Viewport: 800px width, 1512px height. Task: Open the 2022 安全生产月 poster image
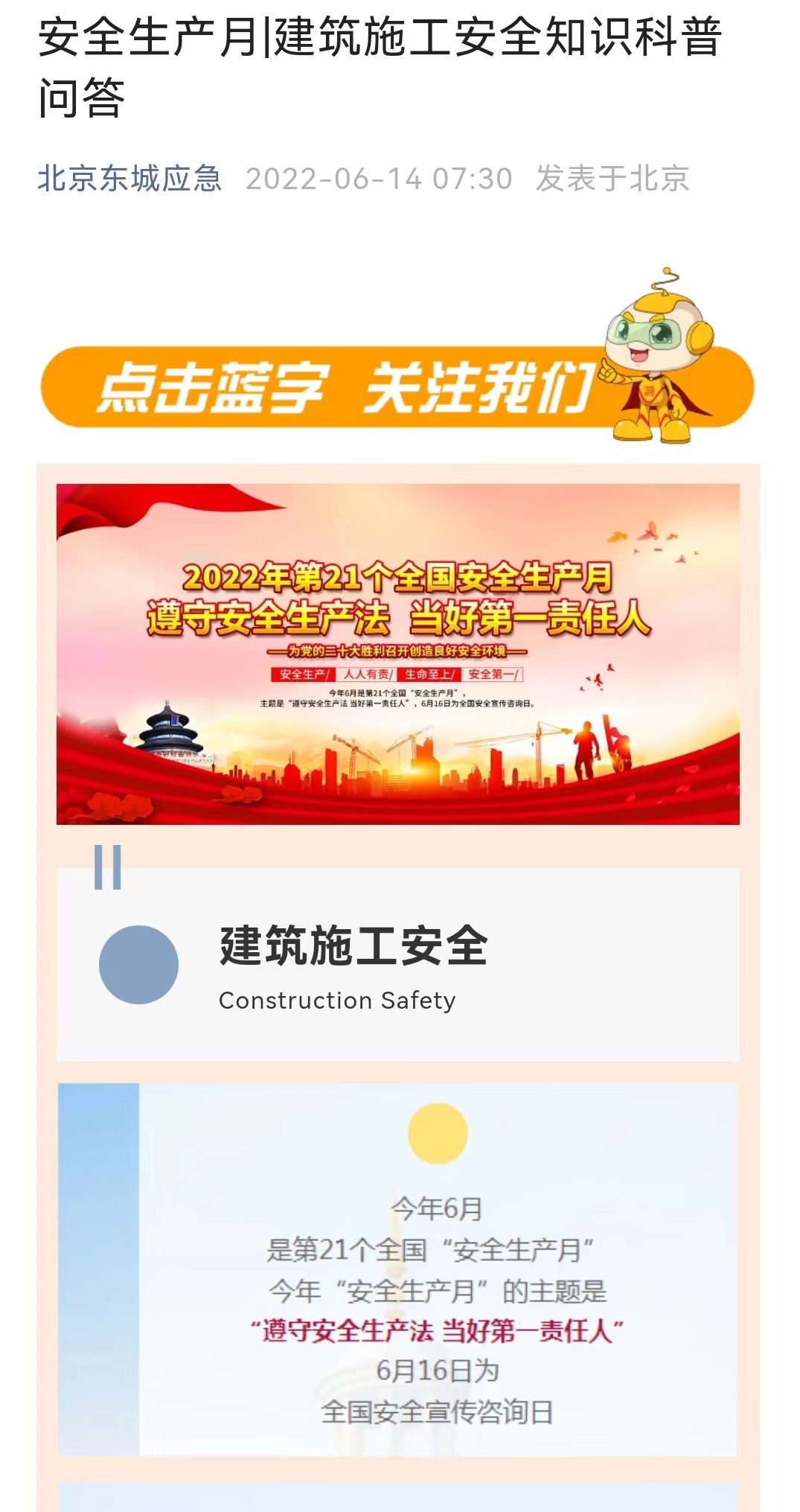tap(398, 654)
